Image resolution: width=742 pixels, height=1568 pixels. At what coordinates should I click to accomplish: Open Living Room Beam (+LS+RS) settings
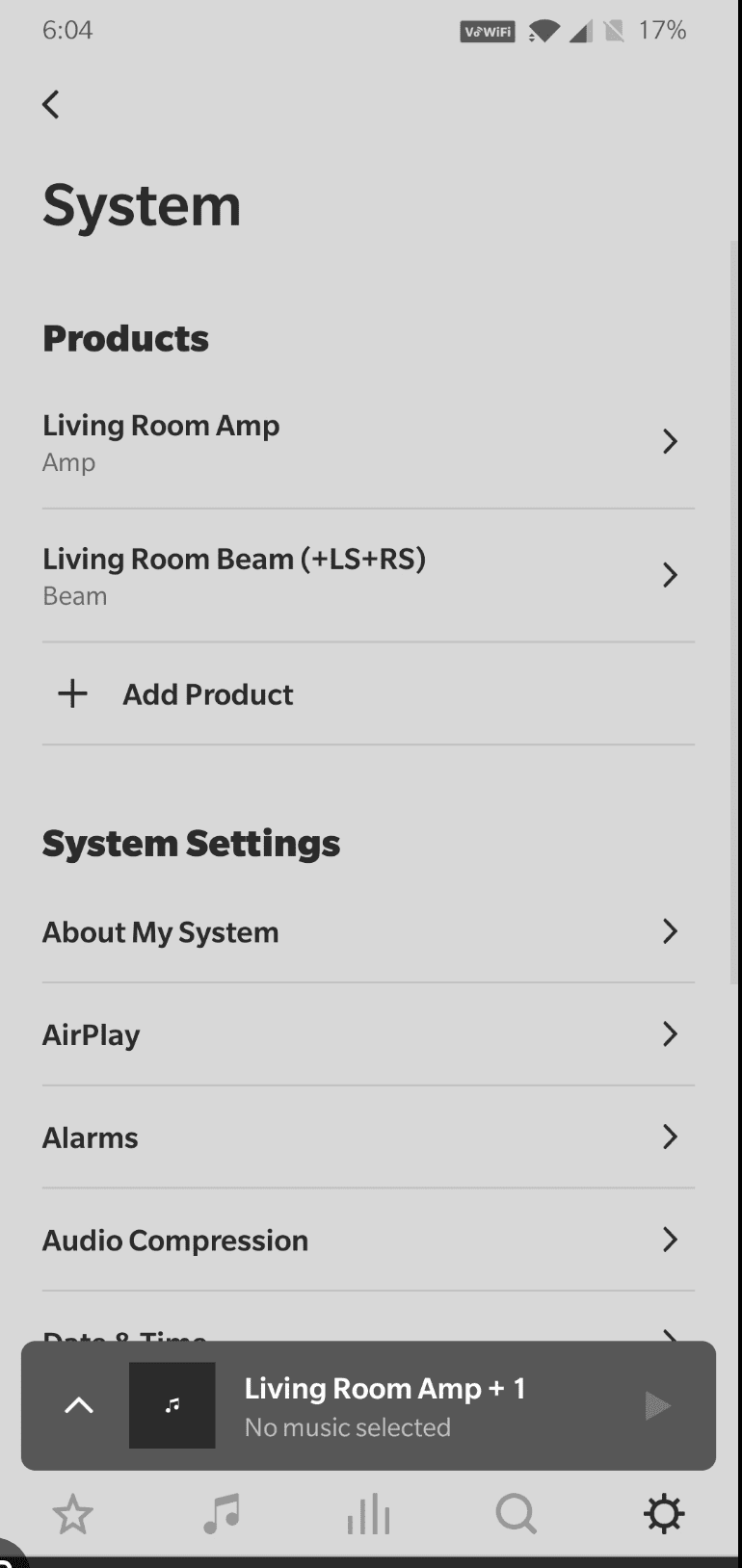368,576
